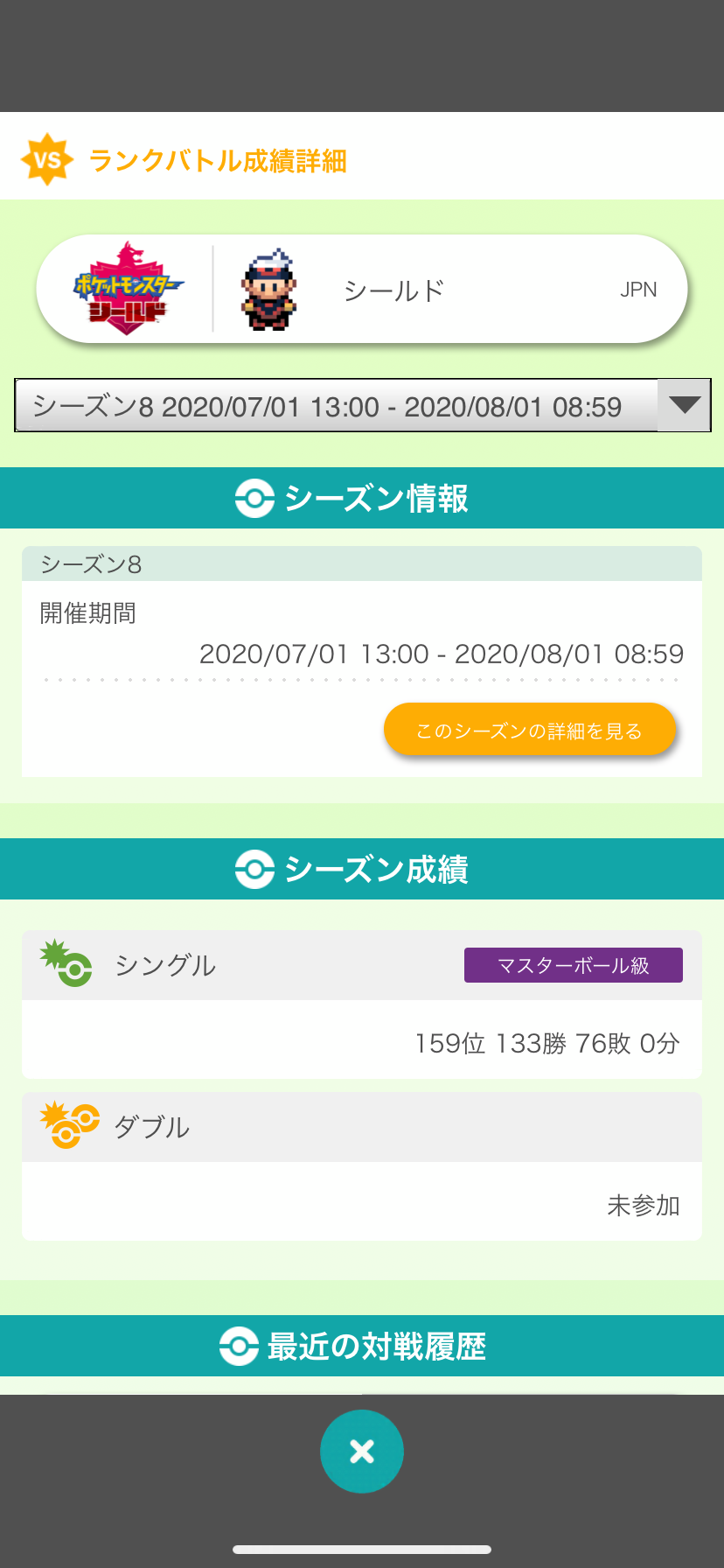Expand the シーズン8 details panel

coord(362,566)
